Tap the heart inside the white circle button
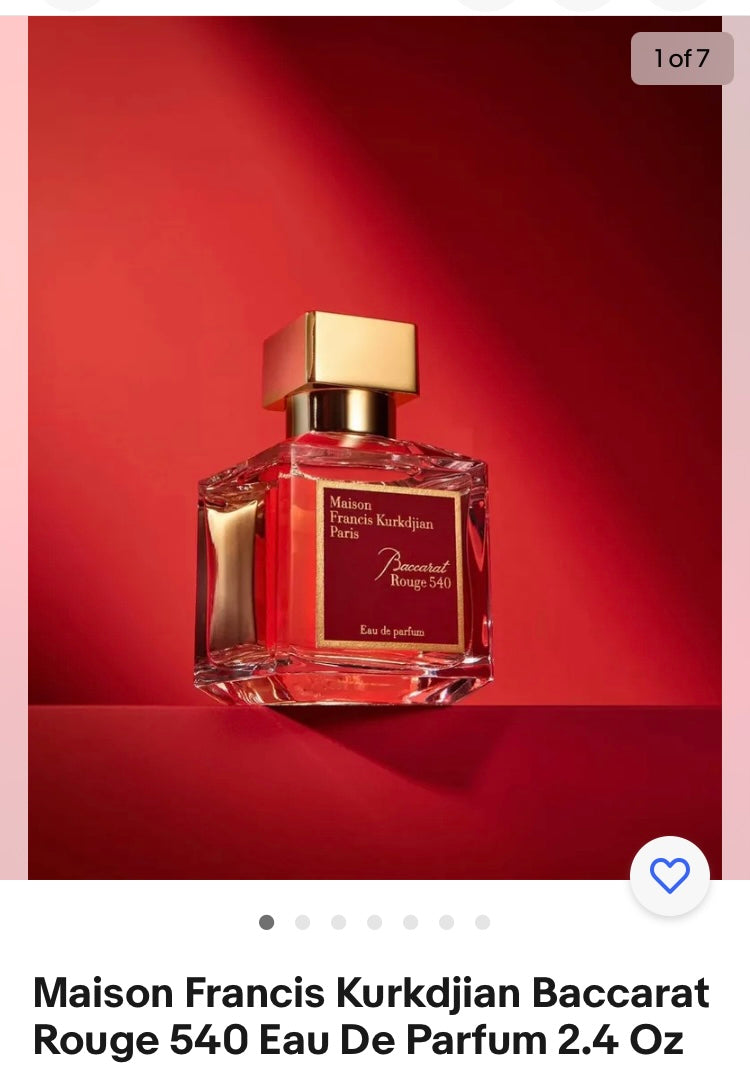The image size is (750, 1070). coord(670,874)
